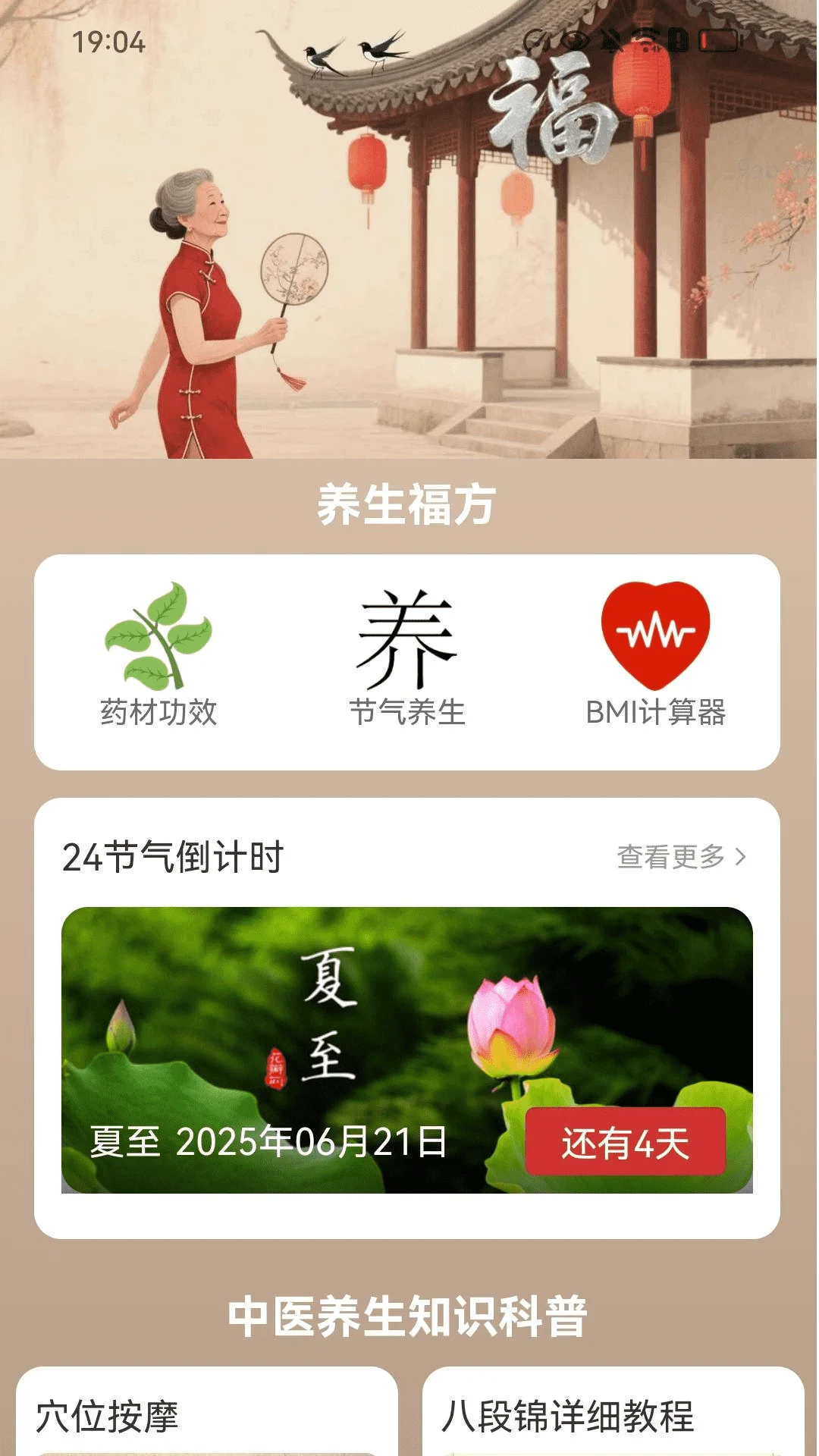
Task: Tap the clock showing 19:04
Action: click(x=108, y=42)
